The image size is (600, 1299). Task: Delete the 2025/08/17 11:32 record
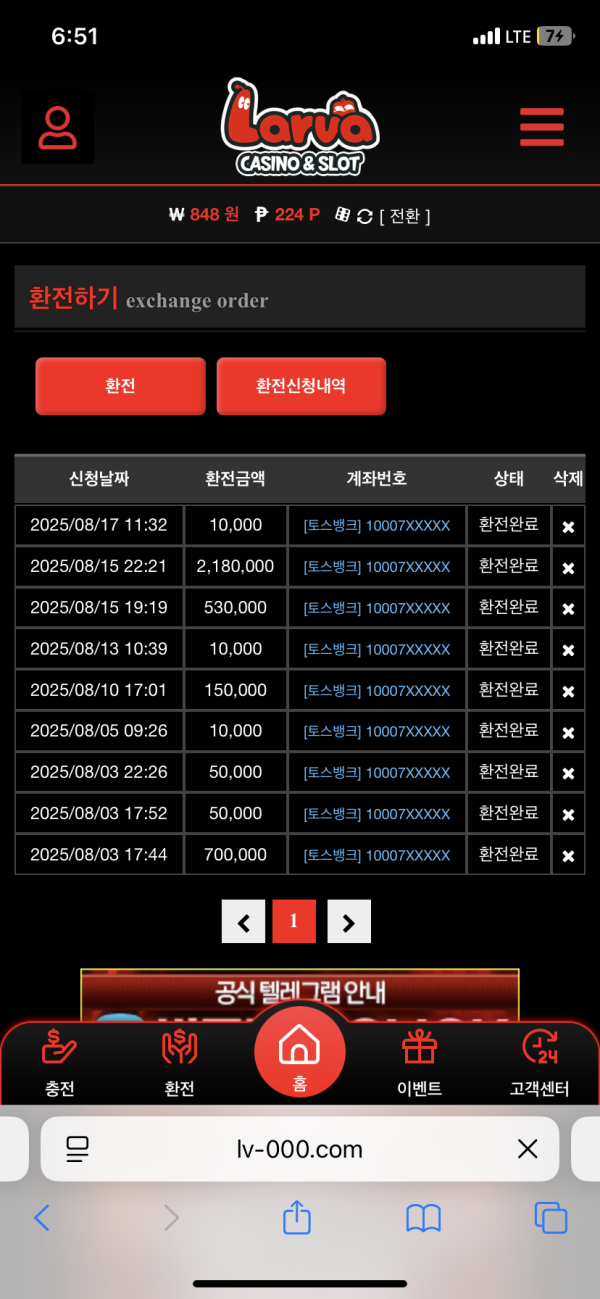click(x=568, y=527)
